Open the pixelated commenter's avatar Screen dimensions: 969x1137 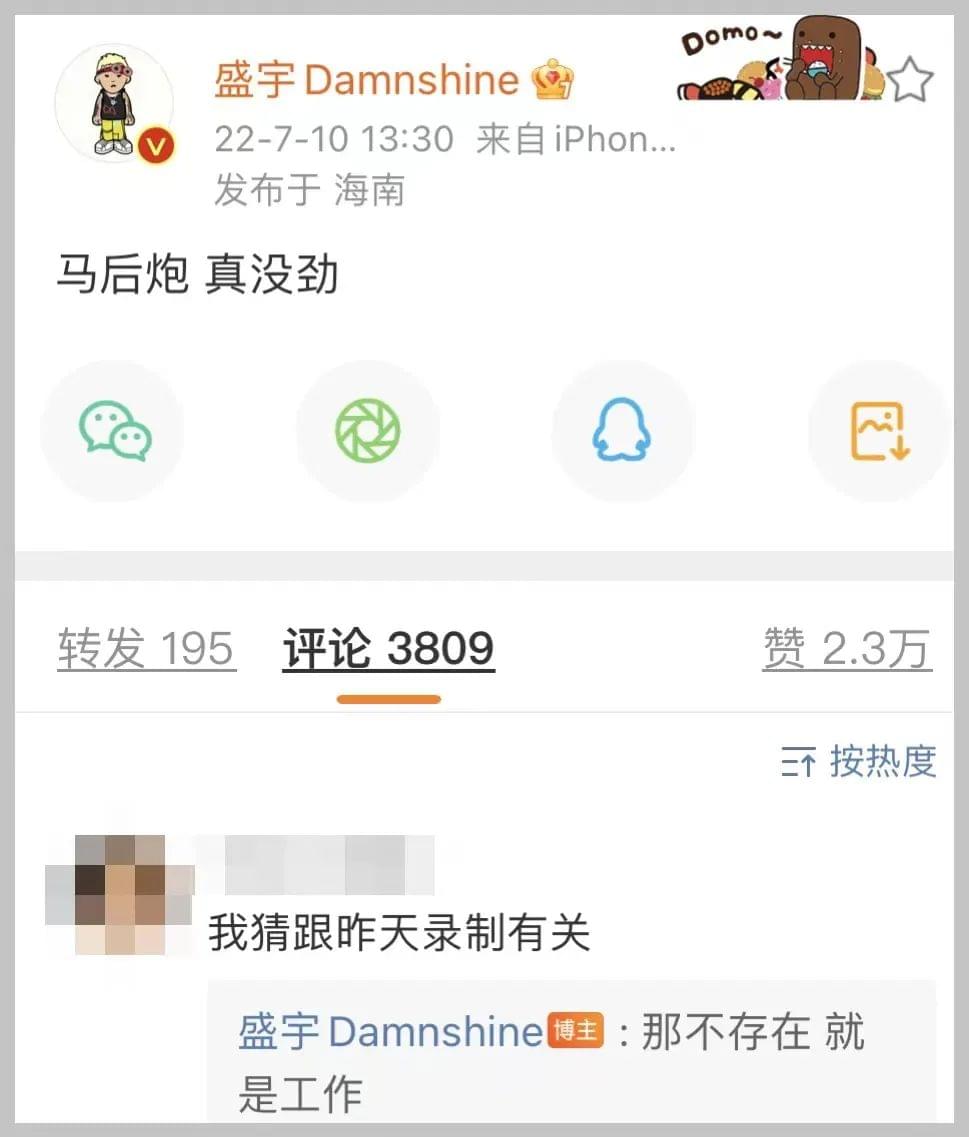coord(118,894)
